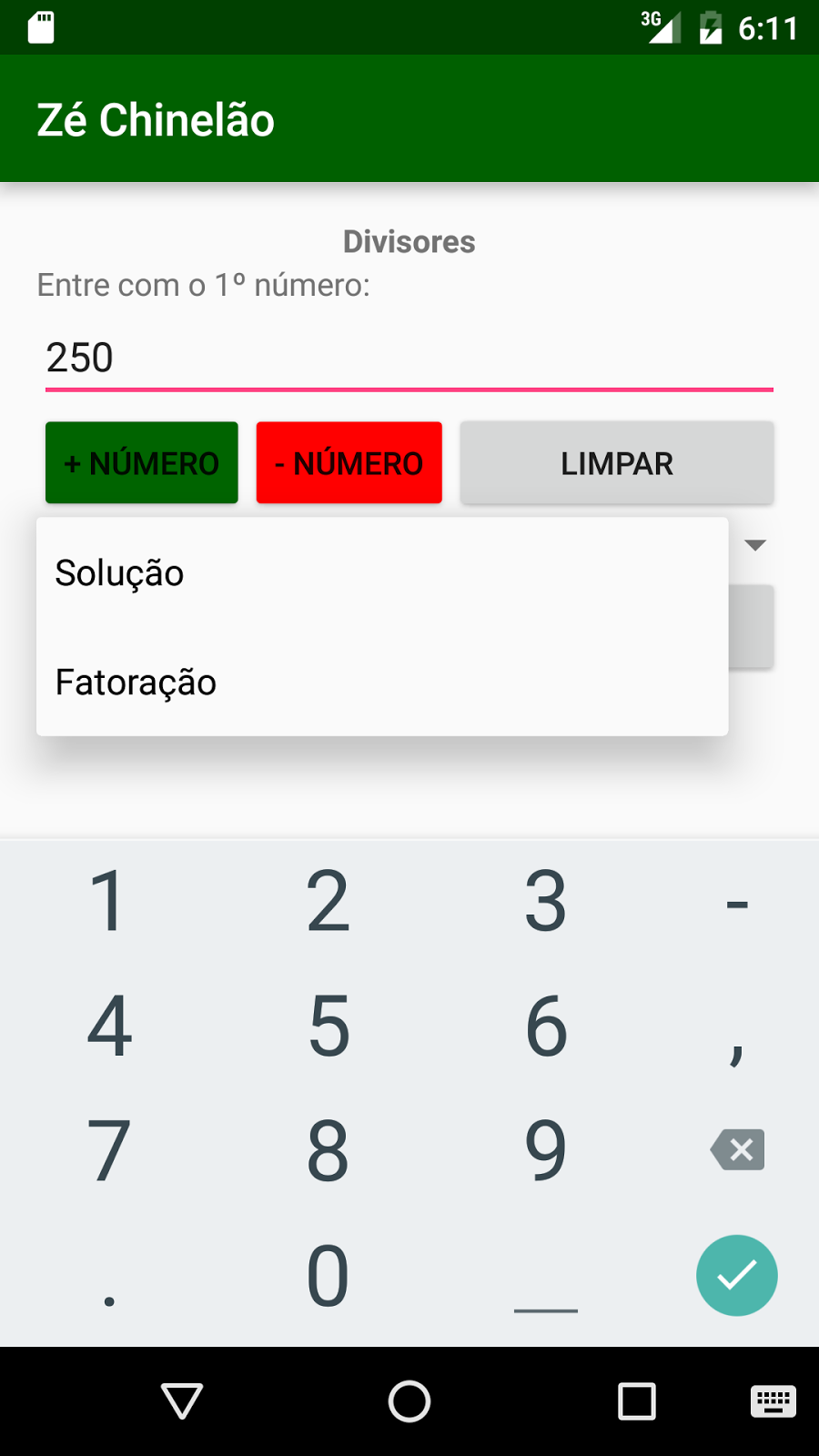Tap the minus key on keypad
The width and height of the screenshot is (819, 1456).
pos(737,903)
